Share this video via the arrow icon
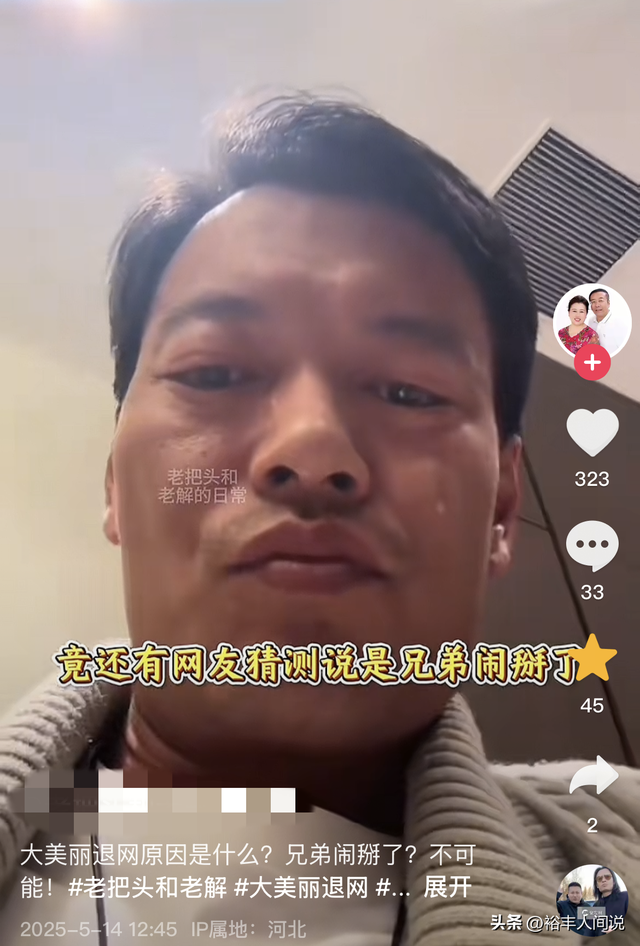The height and width of the screenshot is (946, 640). click(x=592, y=777)
